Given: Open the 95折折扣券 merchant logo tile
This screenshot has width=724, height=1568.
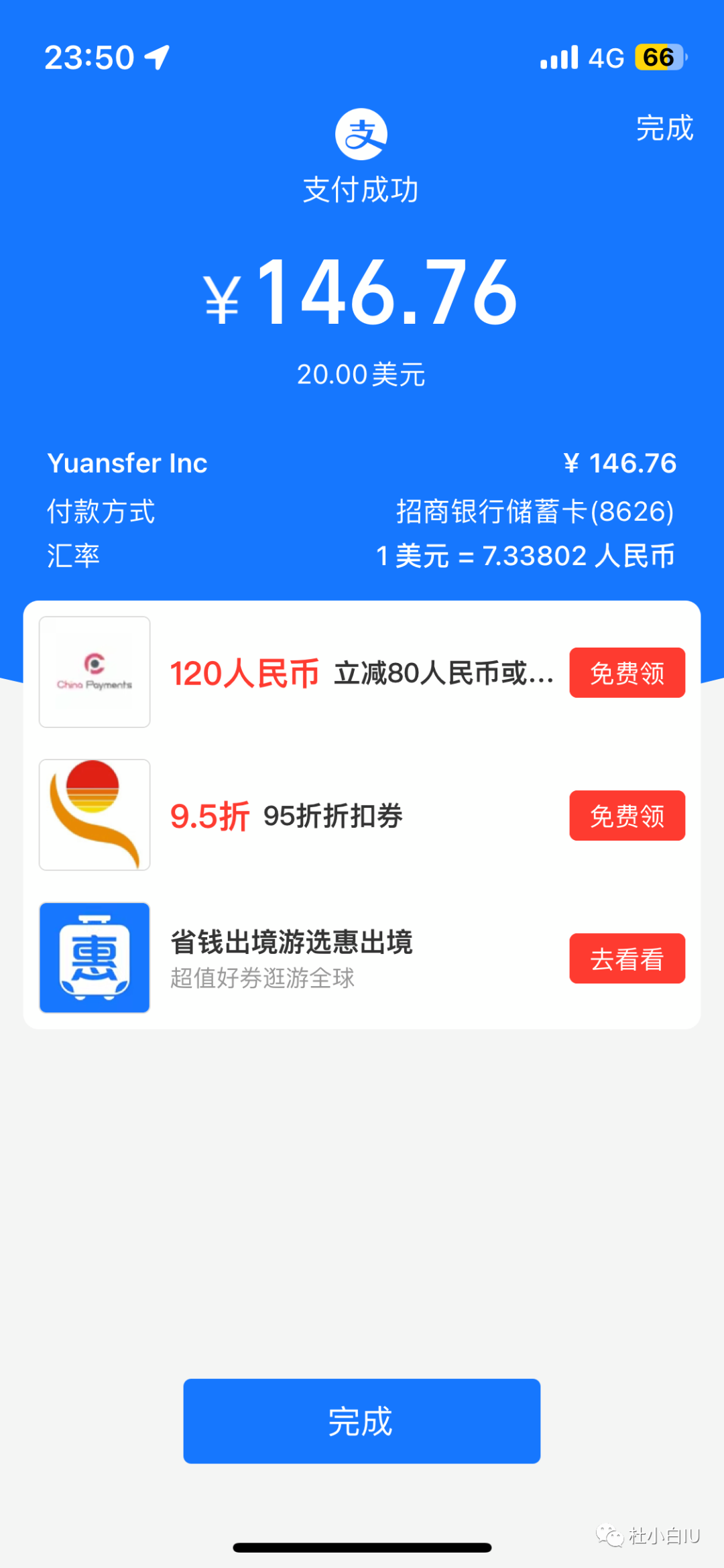Looking at the screenshot, I should point(95,815).
